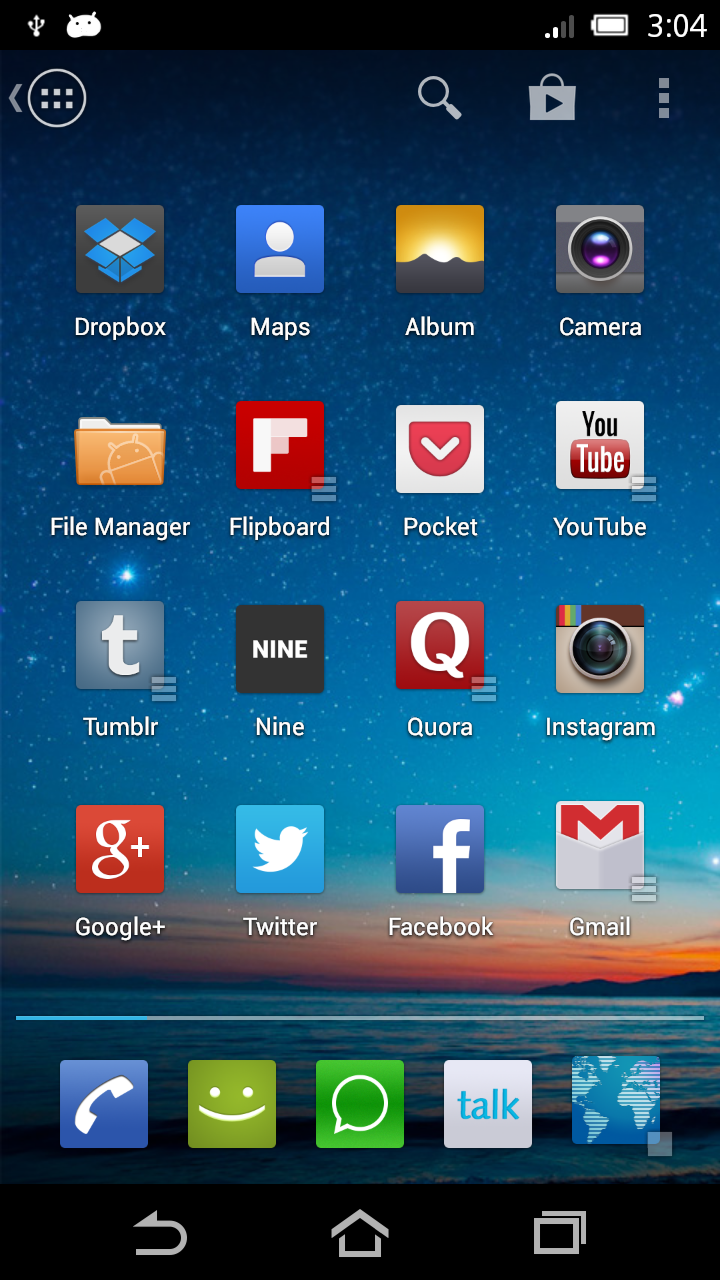The height and width of the screenshot is (1280, 720).
Task: Launch the Dropbox app
Action: pos(120,249)
